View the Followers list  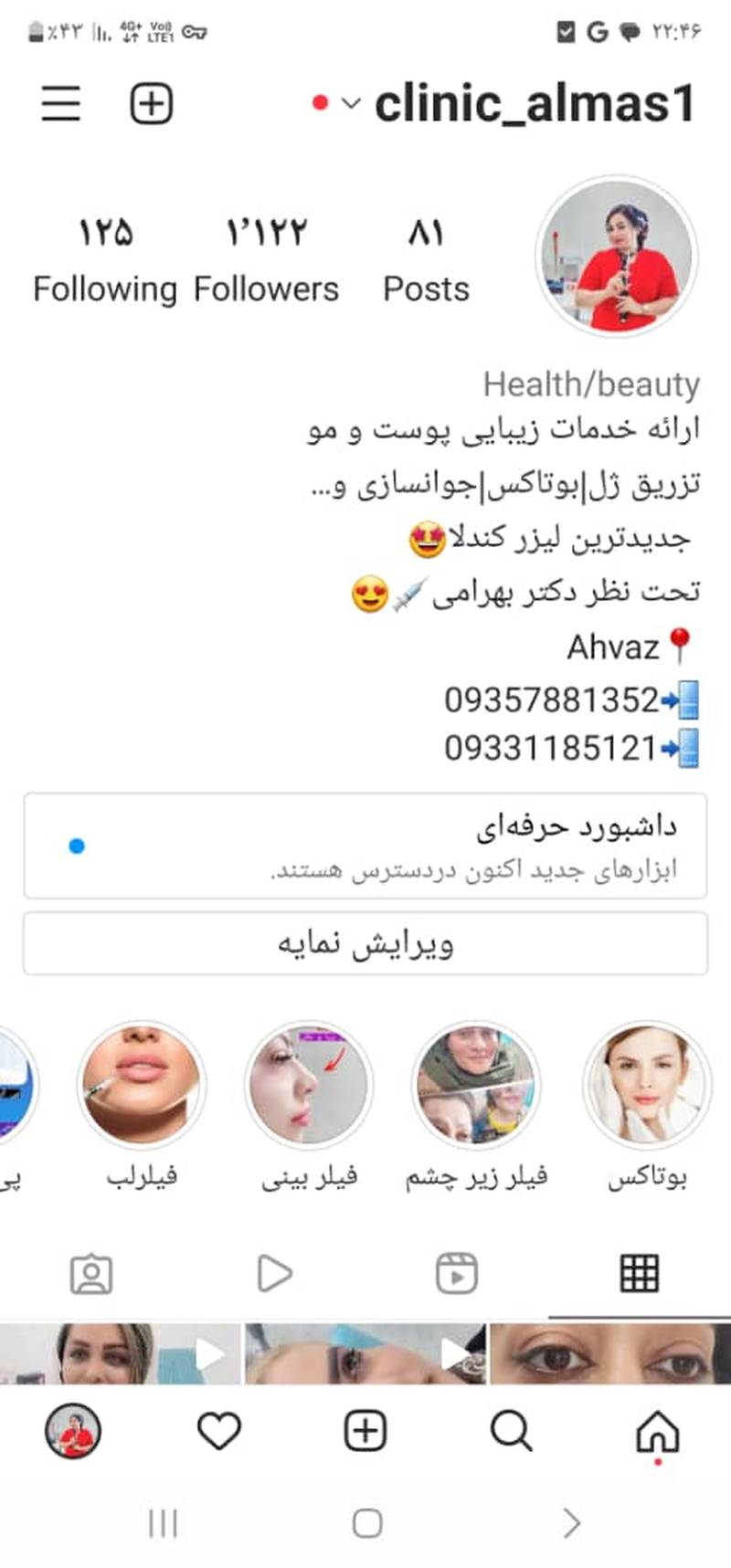[x=266, y=260]
